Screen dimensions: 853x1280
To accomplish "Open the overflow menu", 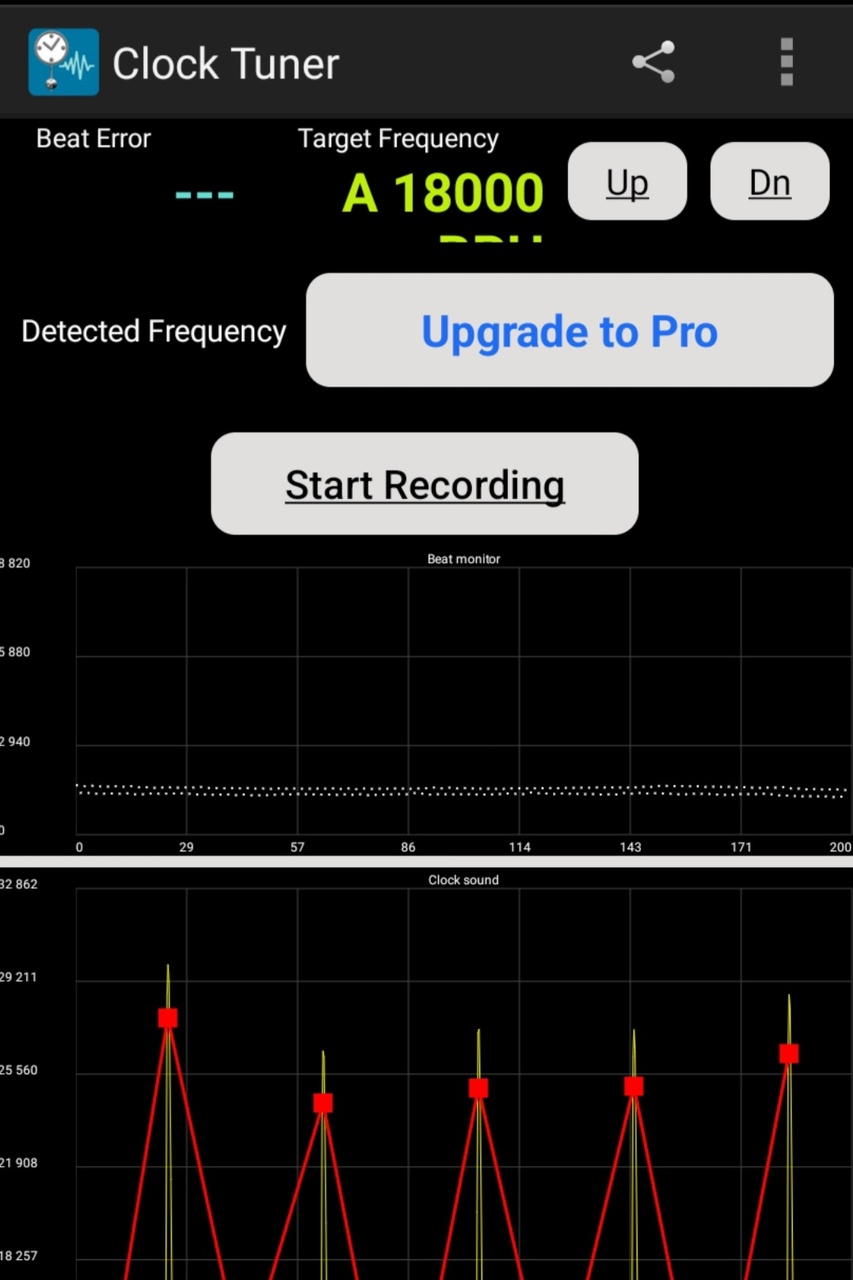I will click(x=786, y=63).
